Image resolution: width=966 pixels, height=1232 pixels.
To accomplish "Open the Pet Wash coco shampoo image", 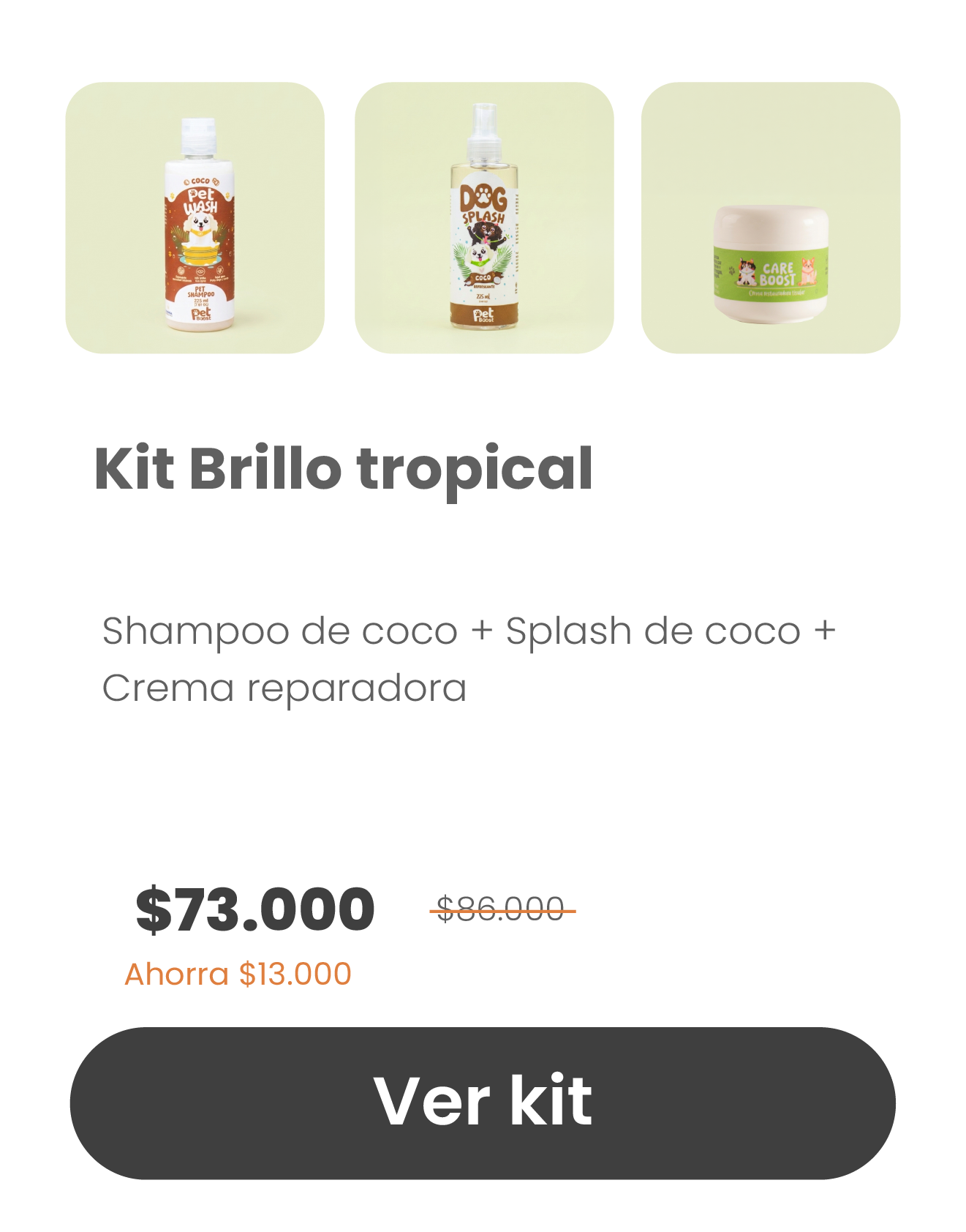I will pyautogui.click(x=195, y=218).
